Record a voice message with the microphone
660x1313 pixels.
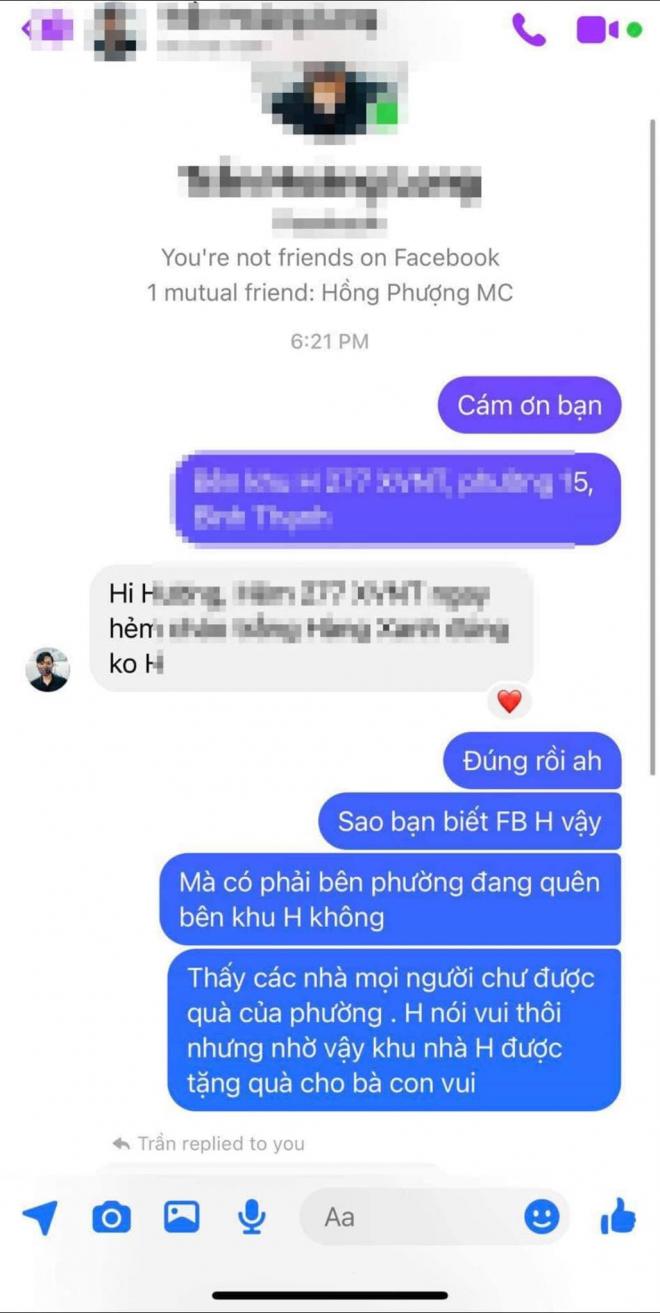(x=252, y=1217)
